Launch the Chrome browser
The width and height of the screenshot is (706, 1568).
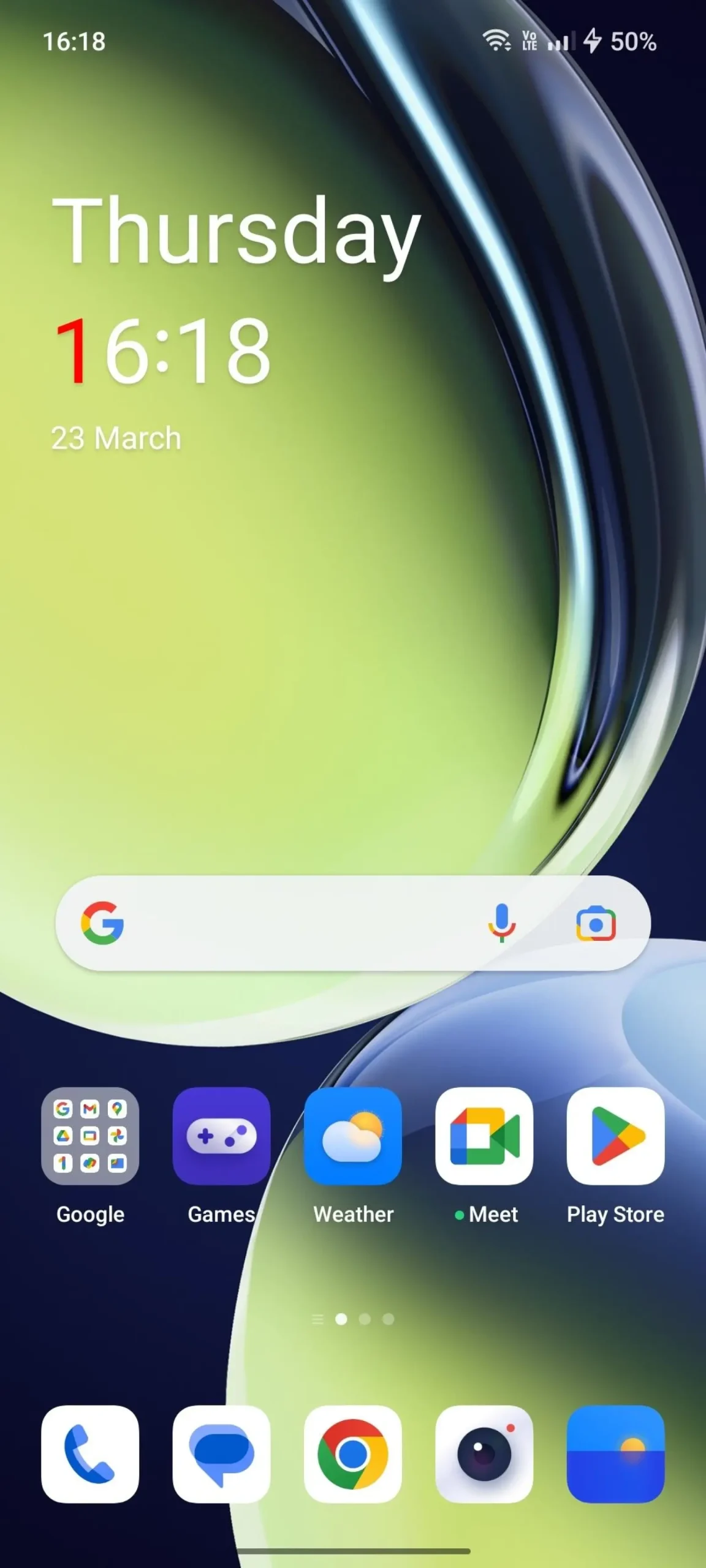pos(353,1454)
